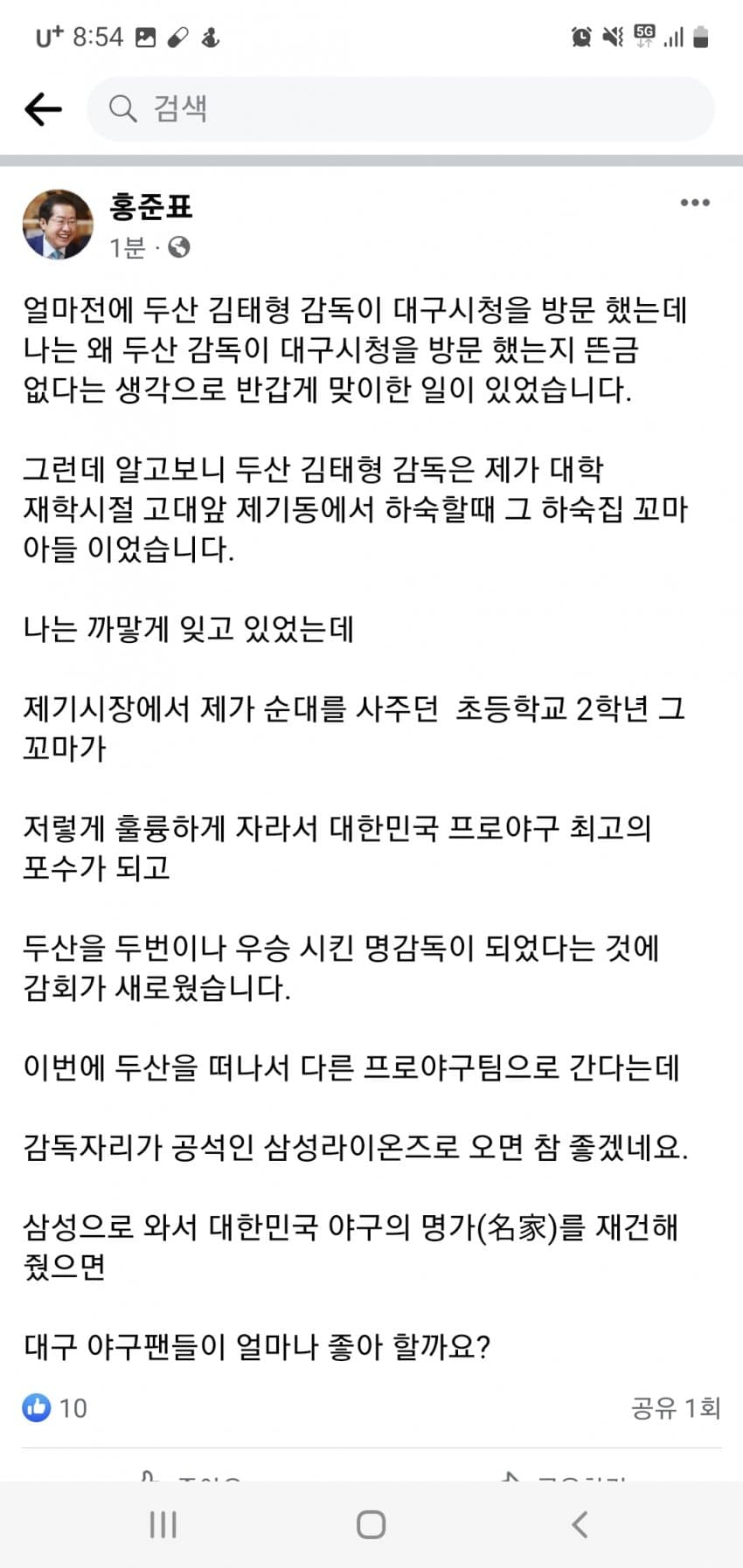The width and height of the screenshot is (743, 1568).
Task: Open the 홍준표 profile name link
Action: click(150, 207)
